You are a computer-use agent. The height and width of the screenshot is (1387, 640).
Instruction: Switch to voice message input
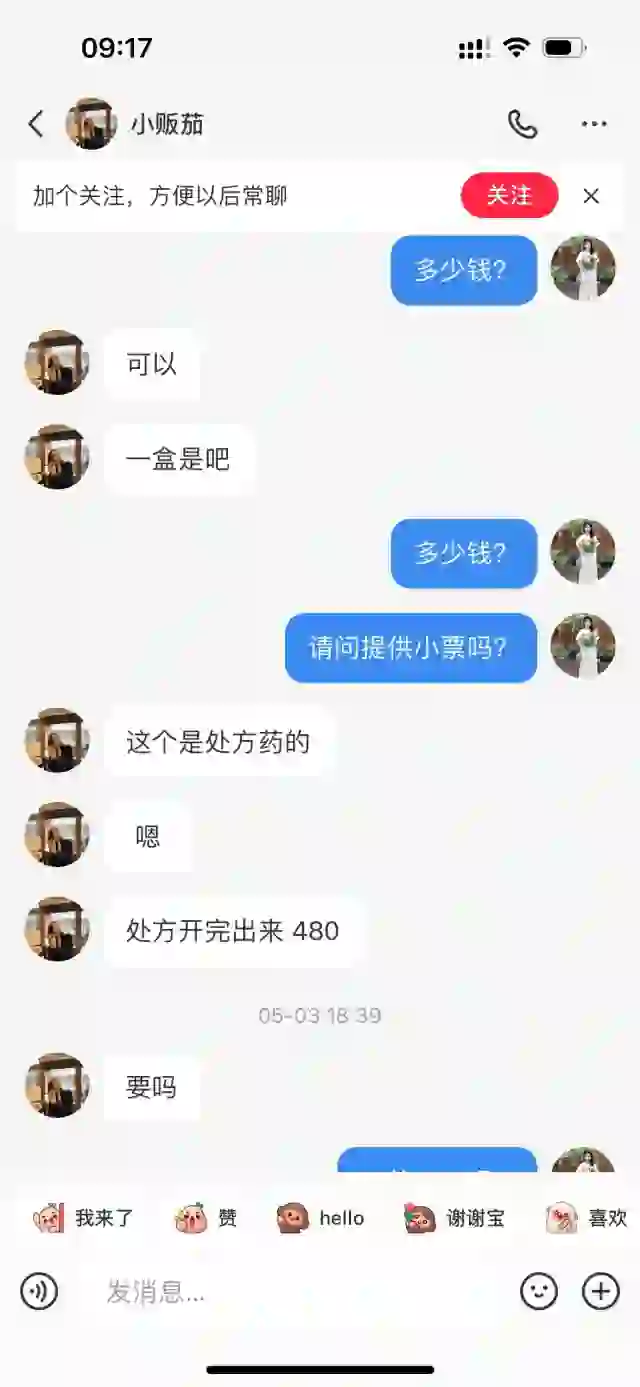pos(39,1292)
